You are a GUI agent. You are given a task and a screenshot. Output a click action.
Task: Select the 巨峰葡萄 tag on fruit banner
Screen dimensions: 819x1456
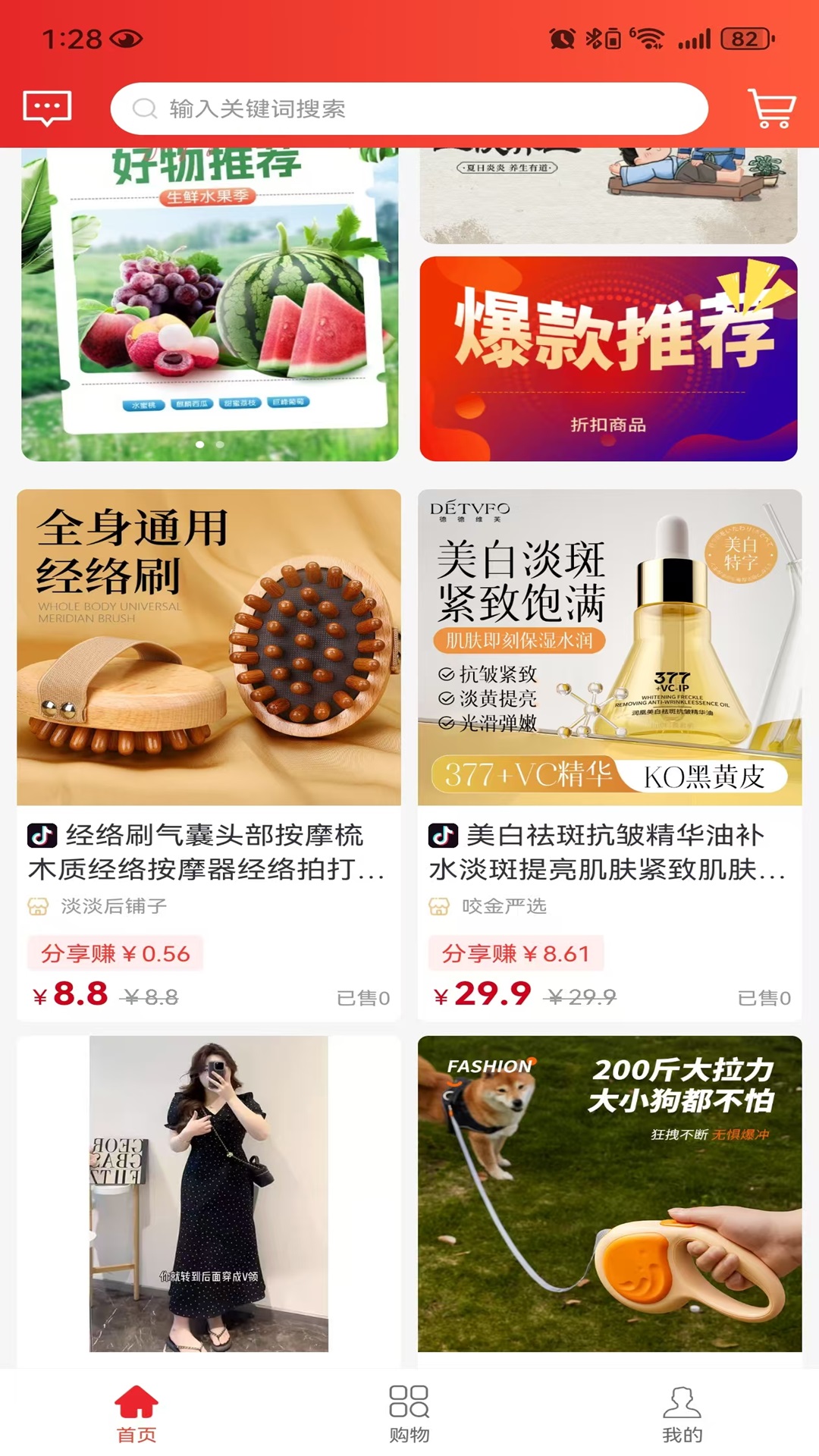click(x=287, y=402)
